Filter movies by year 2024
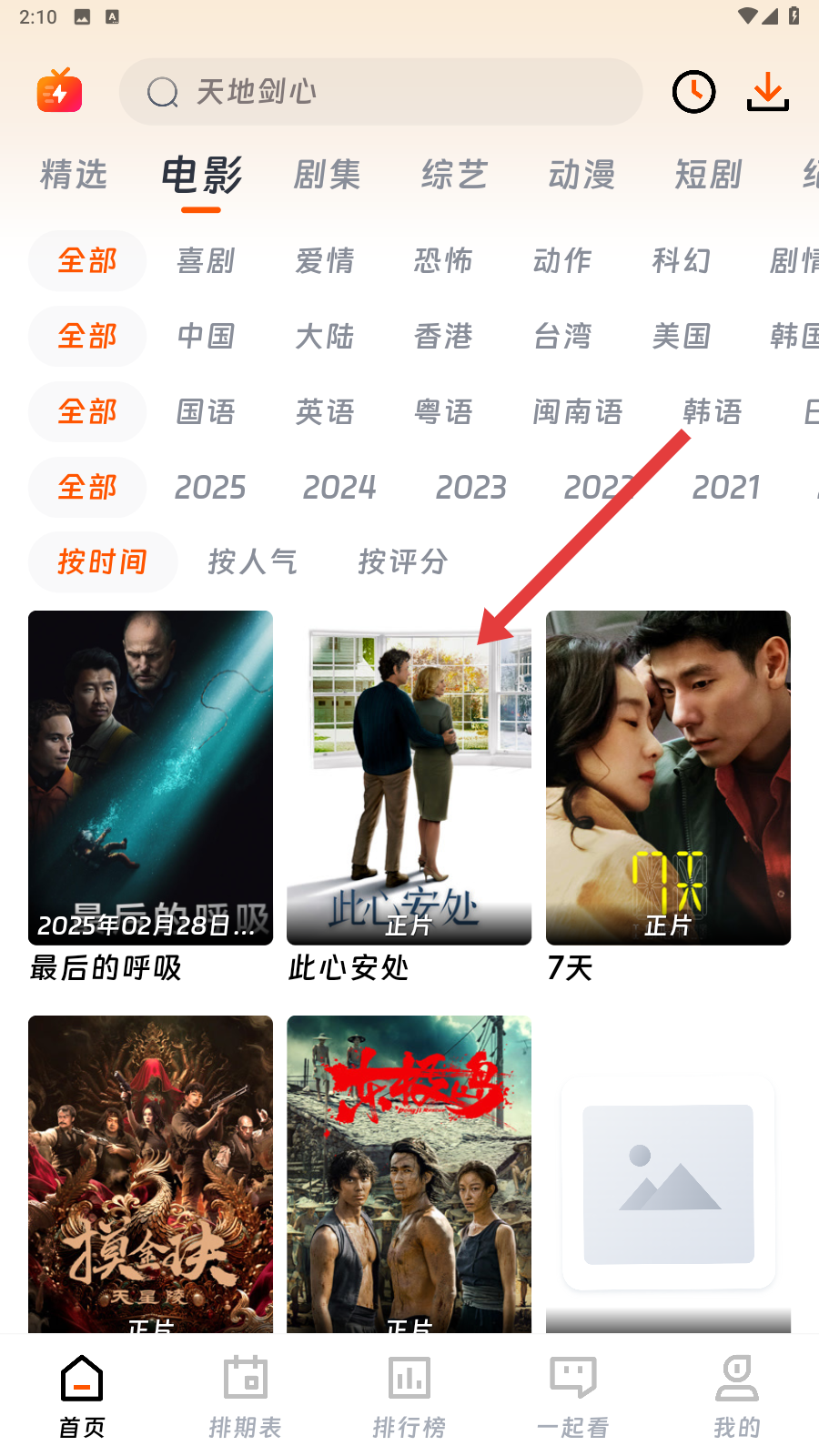This screenshot has height=1456, width=819. click(x=339, y=488)
